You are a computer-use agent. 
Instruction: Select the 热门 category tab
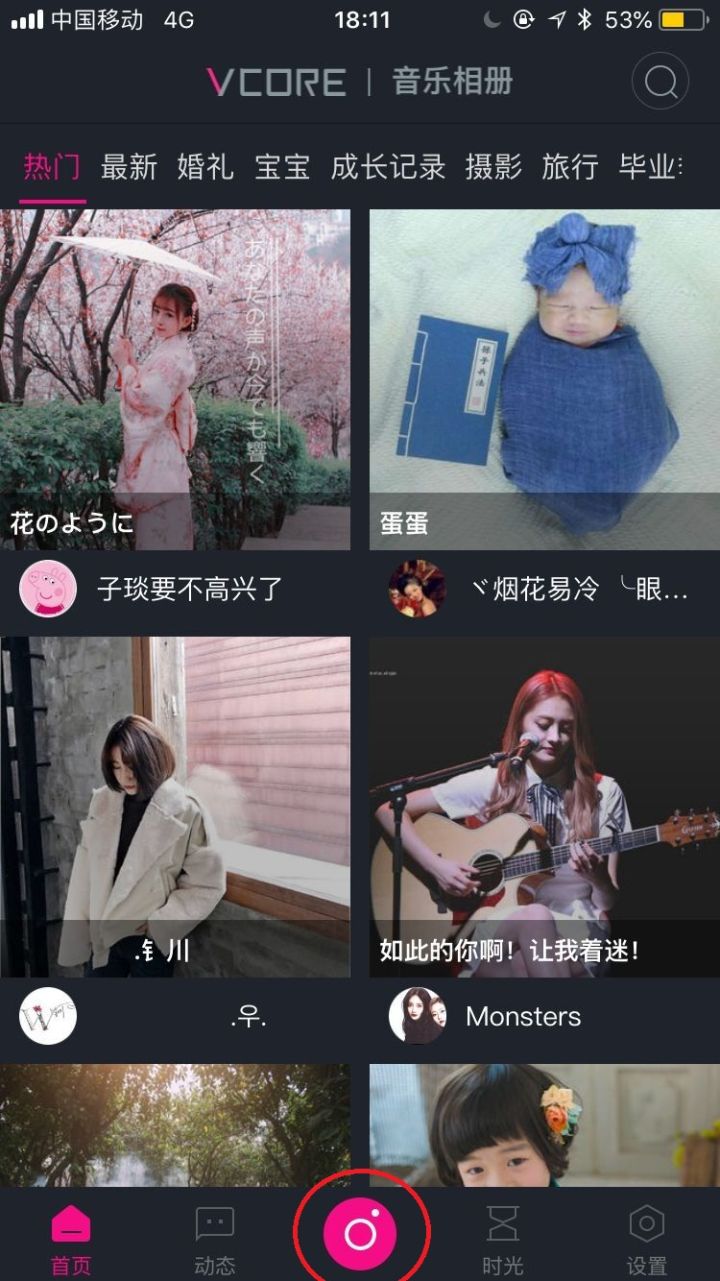(x=52, y=167)
